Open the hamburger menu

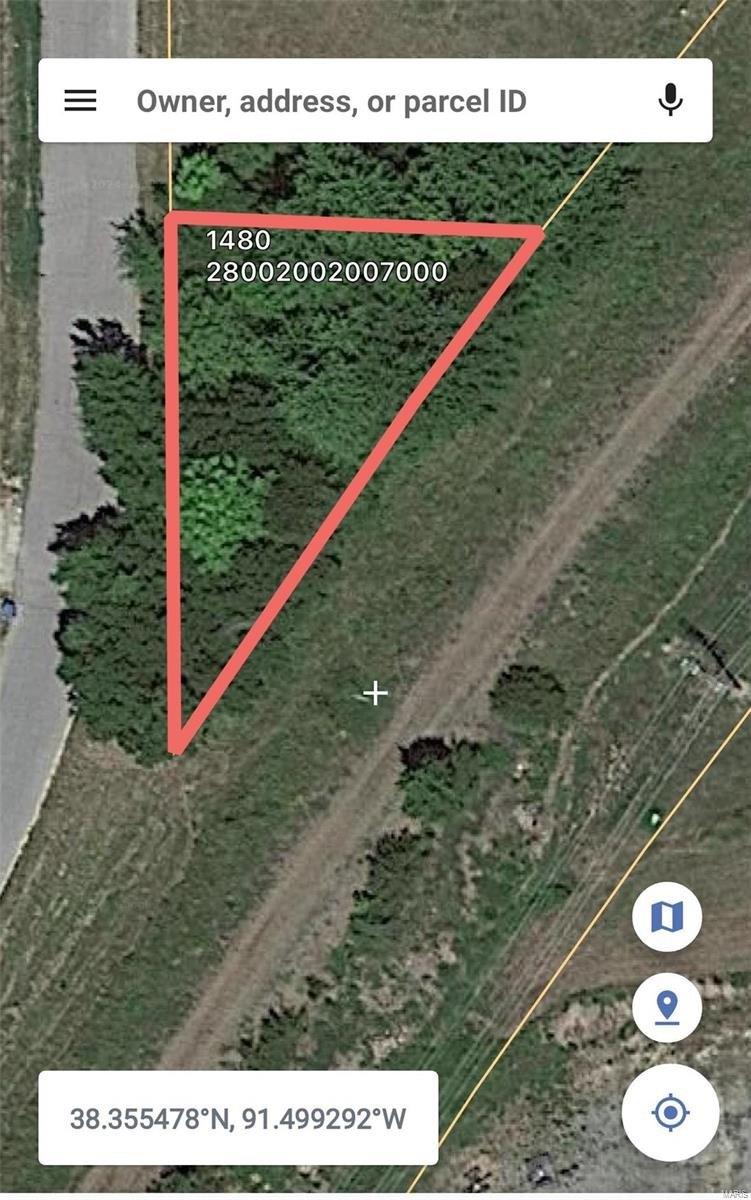point(80,101)
